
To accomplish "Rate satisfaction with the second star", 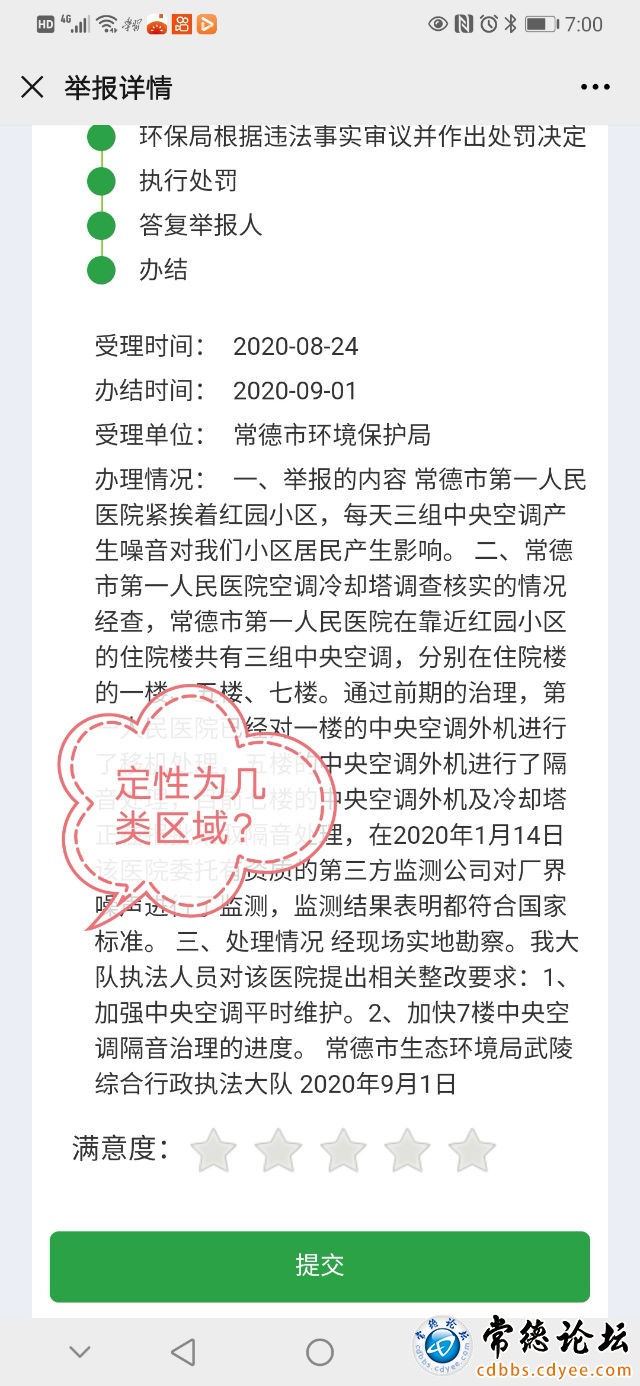I will pos(278,1150).
